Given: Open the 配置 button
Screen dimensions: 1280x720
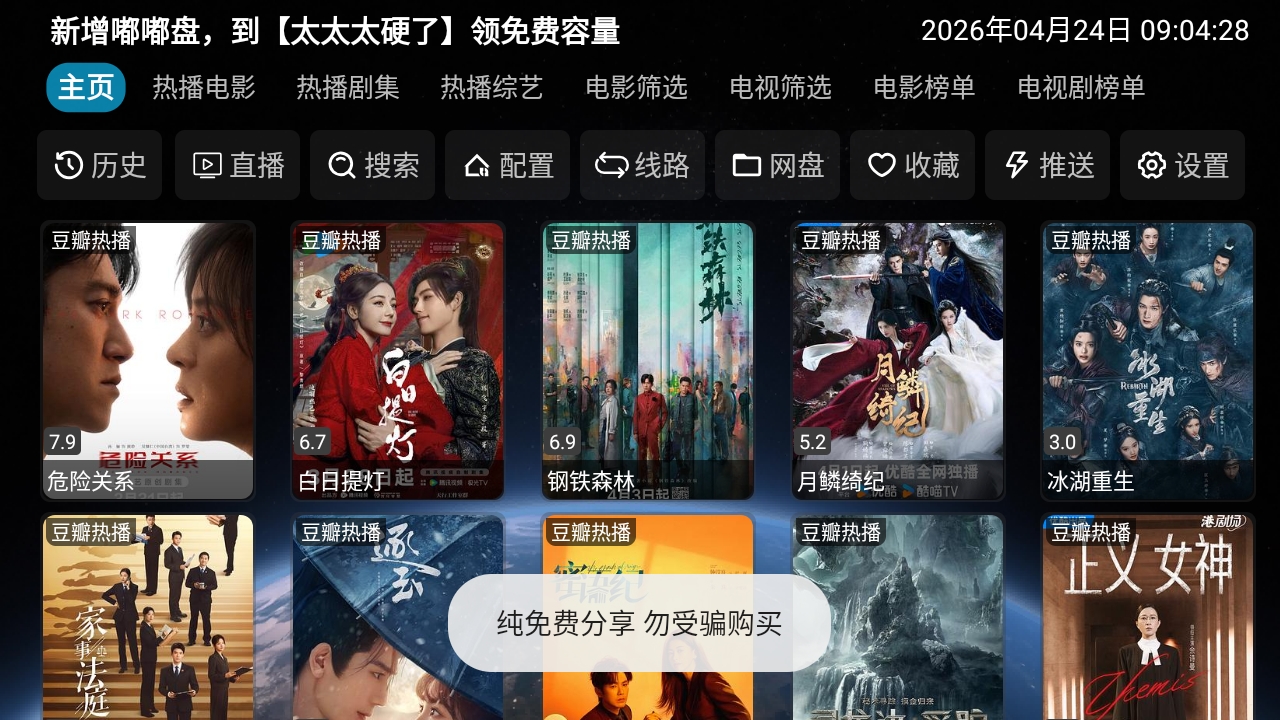Looking at the screenshot, I should tap(508, 165).
